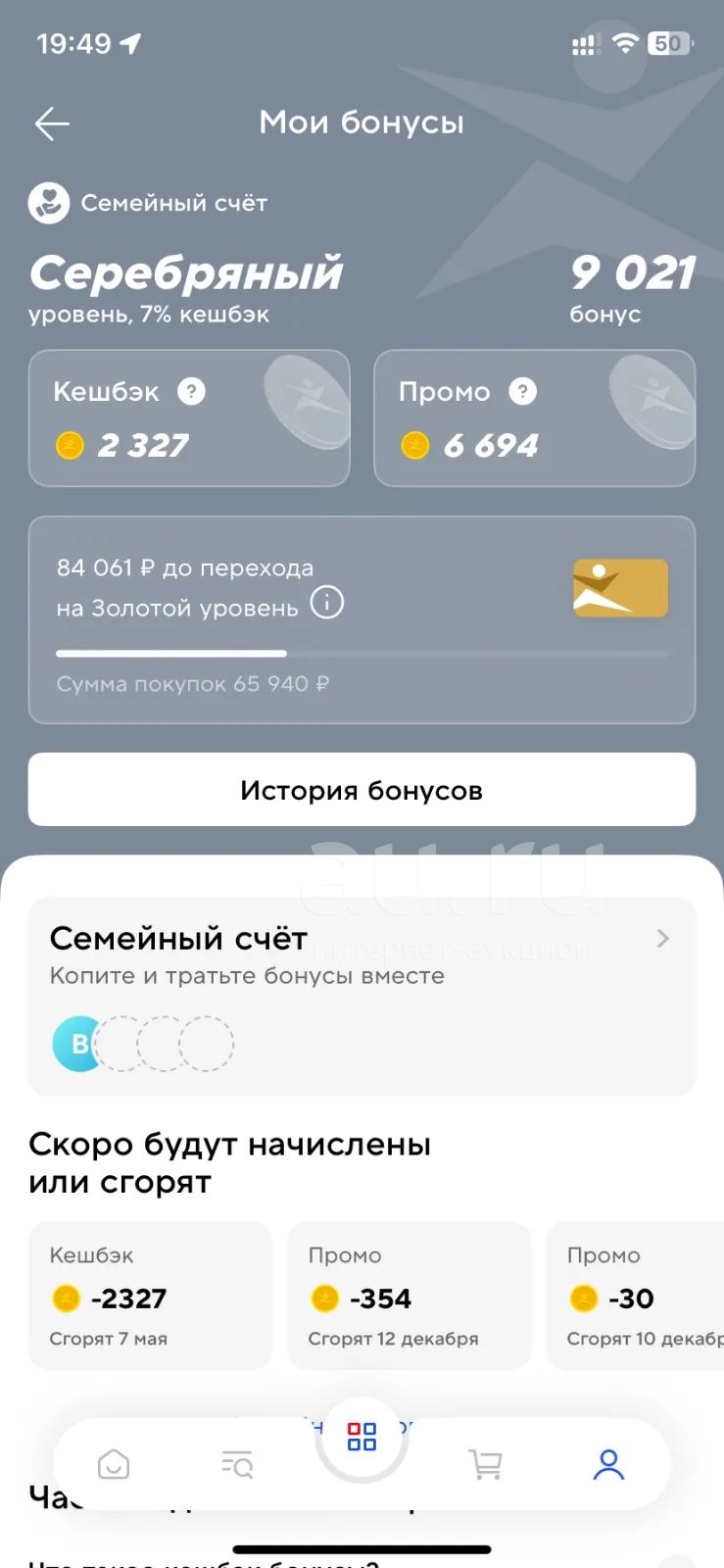Open the catalog search tab
The width and height of the screenshot is (724, 1568).
[x=238, y=1464]
